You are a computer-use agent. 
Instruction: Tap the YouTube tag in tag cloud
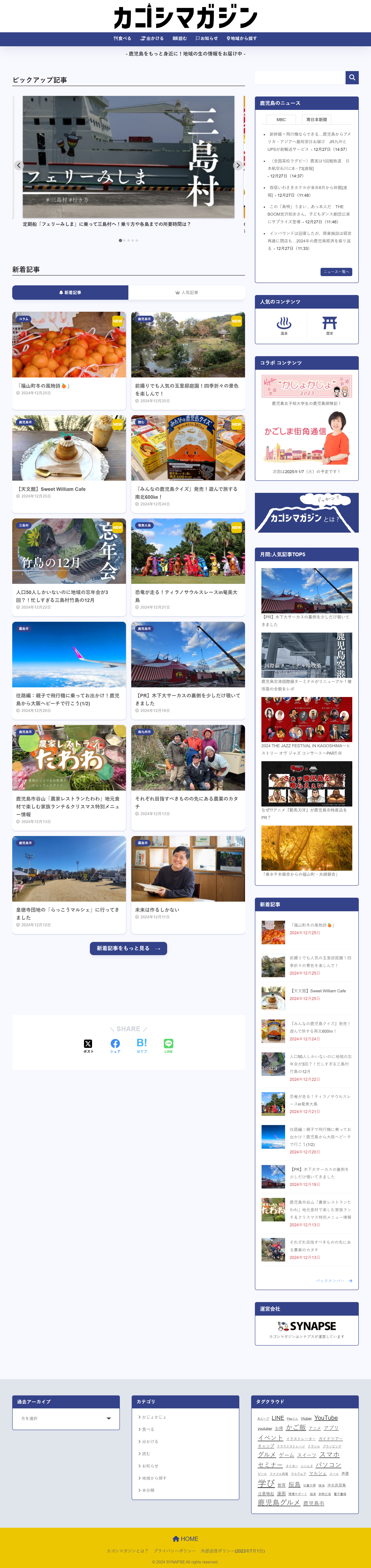(326, 1418)
